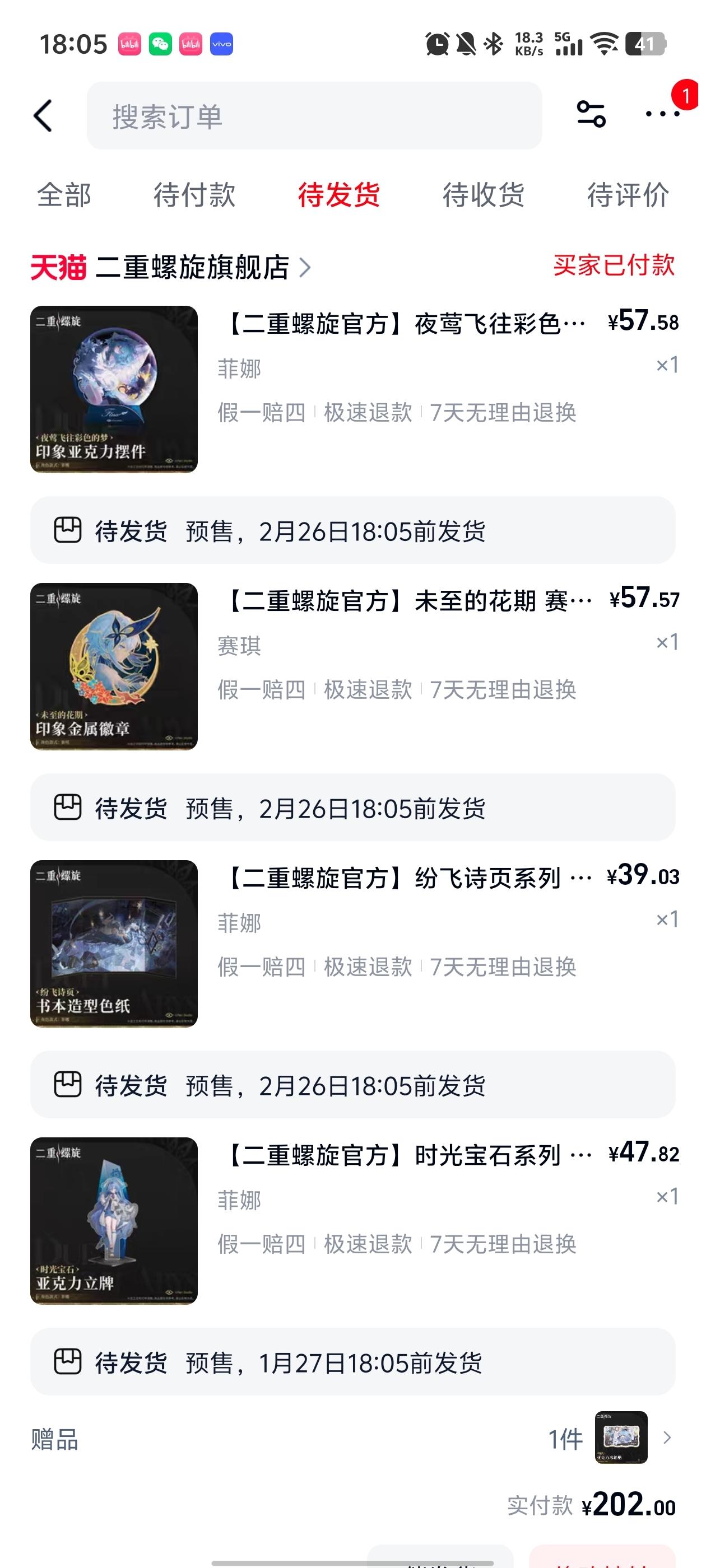
Task: Switch to the 待评价 tab
Action: 628,195
